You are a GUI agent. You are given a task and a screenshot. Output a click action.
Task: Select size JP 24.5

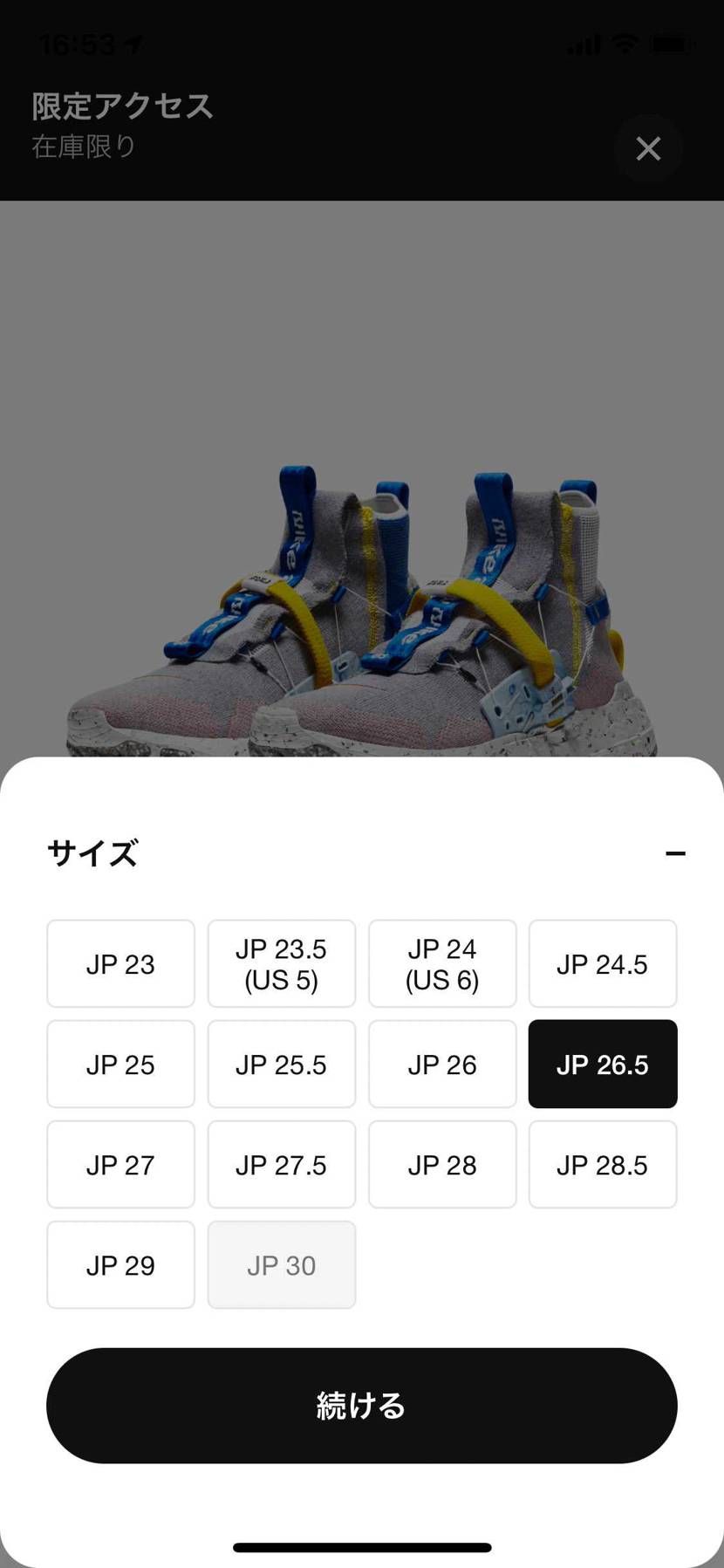[x=603, y=963]
